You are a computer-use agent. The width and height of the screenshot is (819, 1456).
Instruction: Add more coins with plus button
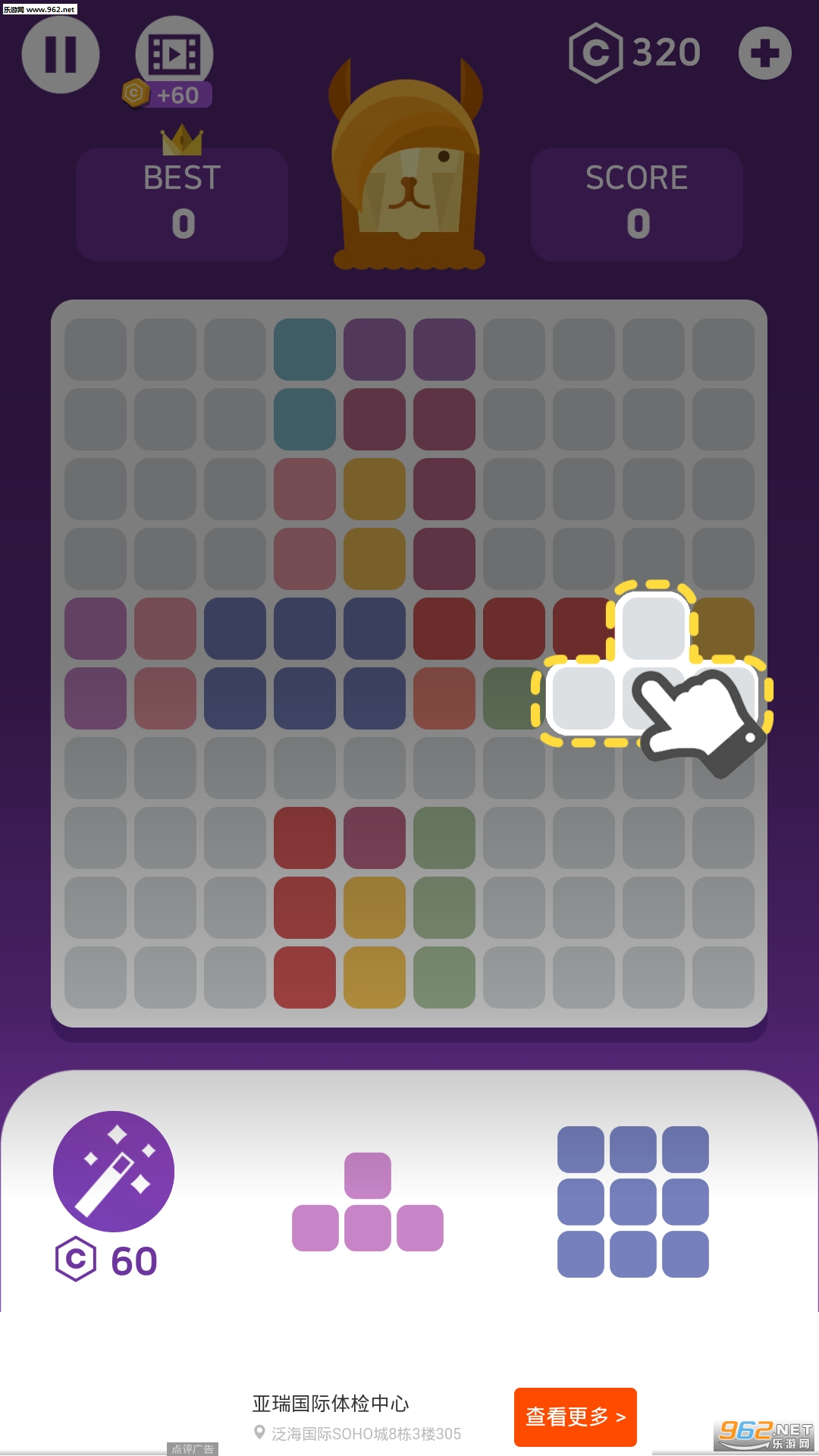point(764,53)
